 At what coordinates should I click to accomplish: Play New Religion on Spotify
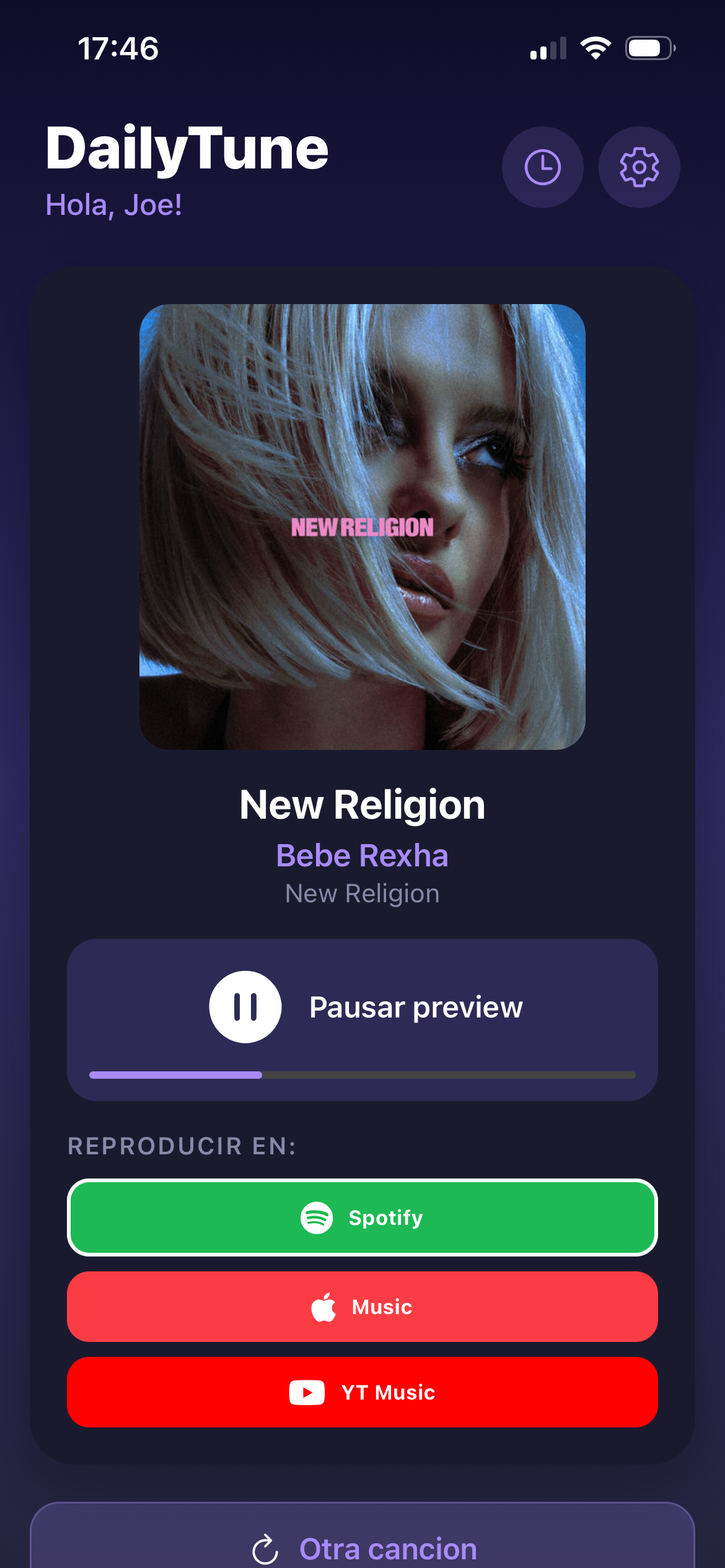(x=362, y=1217)
